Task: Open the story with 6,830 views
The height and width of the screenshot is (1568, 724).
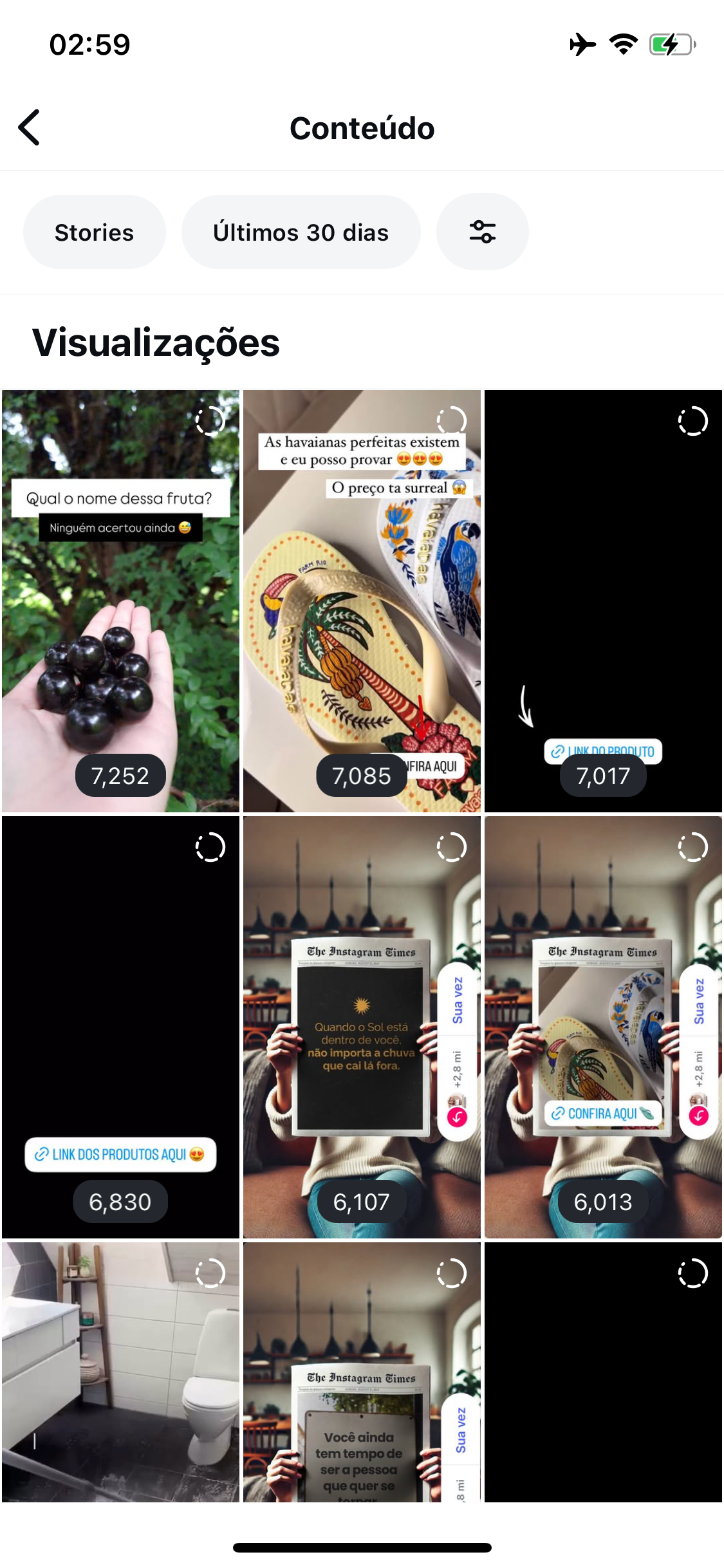Action: tap(120, 1027)
